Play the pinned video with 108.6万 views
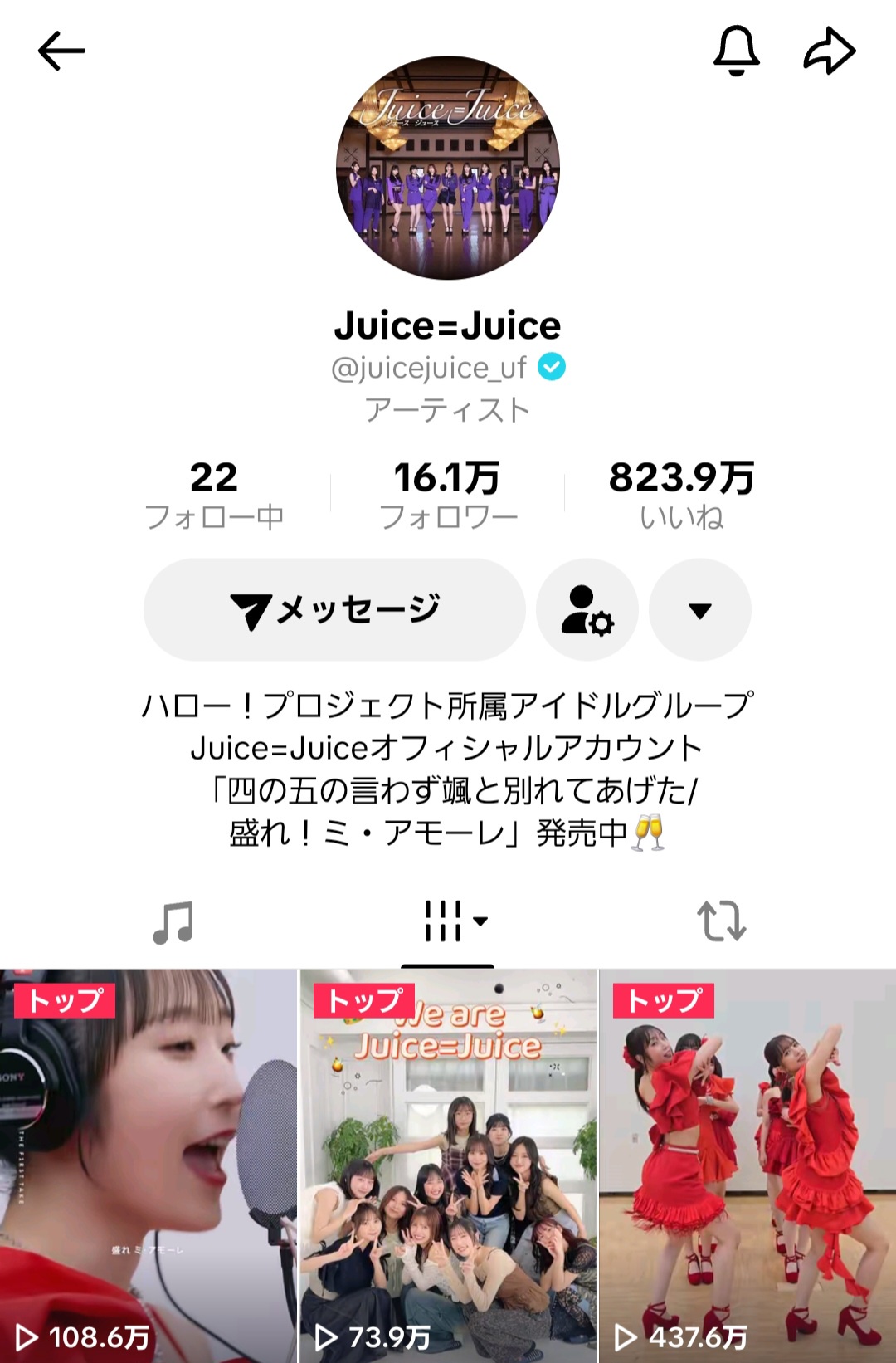The width and height of the screenshot is (896, 1363). tap(149, 1165)
